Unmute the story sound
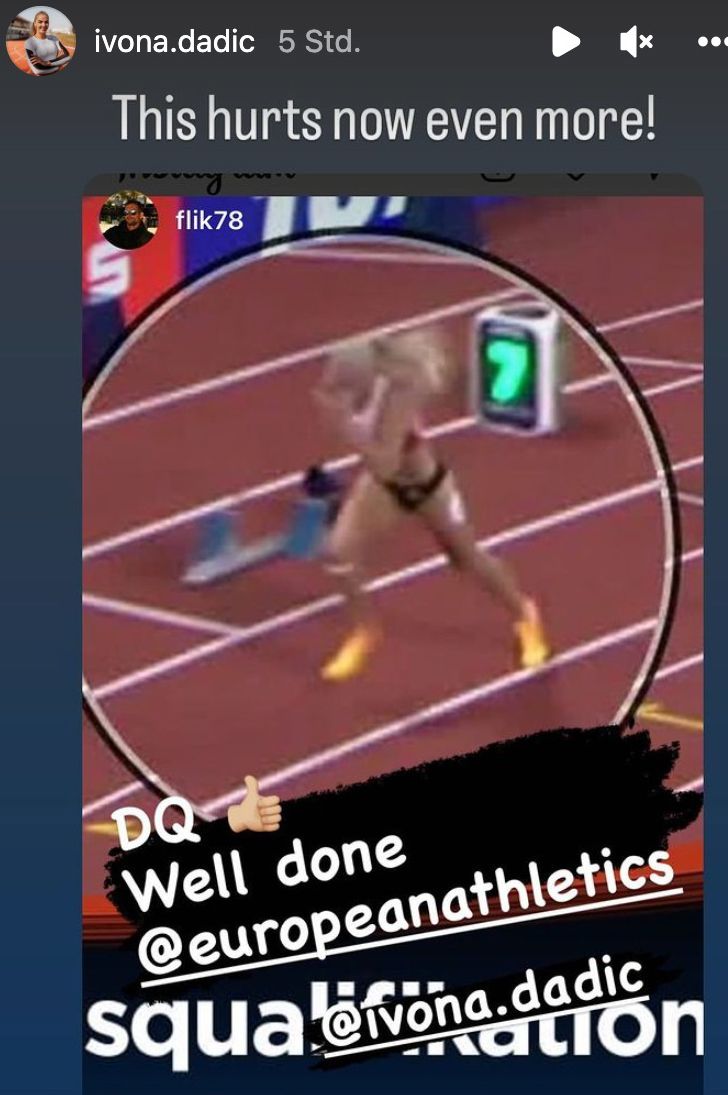Viewport: 728px width, 1095px height. (636, 42)
